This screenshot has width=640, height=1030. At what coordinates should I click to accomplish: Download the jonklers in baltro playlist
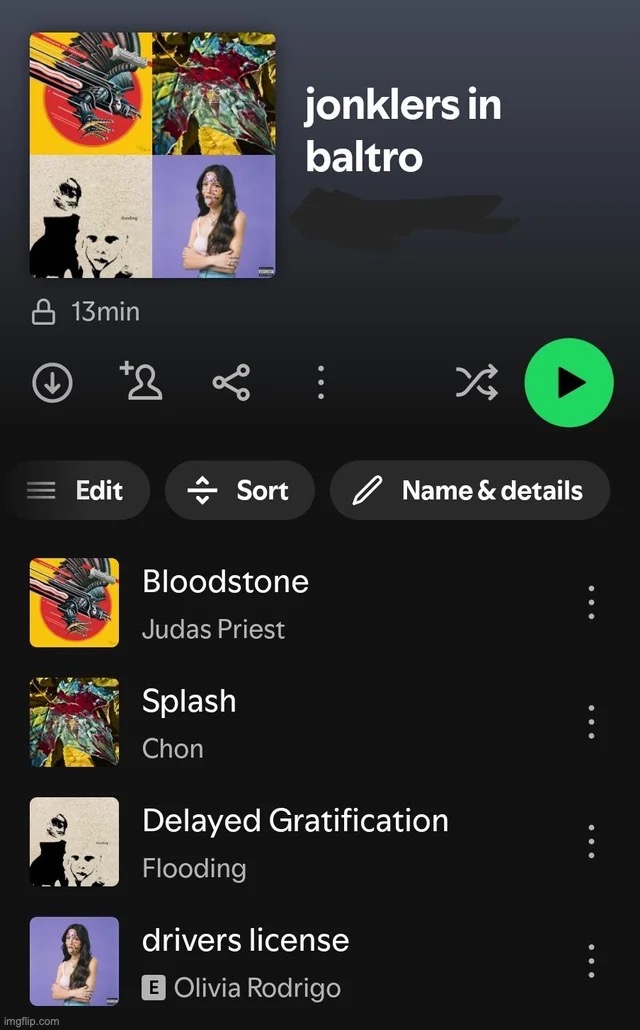(53, 383)
